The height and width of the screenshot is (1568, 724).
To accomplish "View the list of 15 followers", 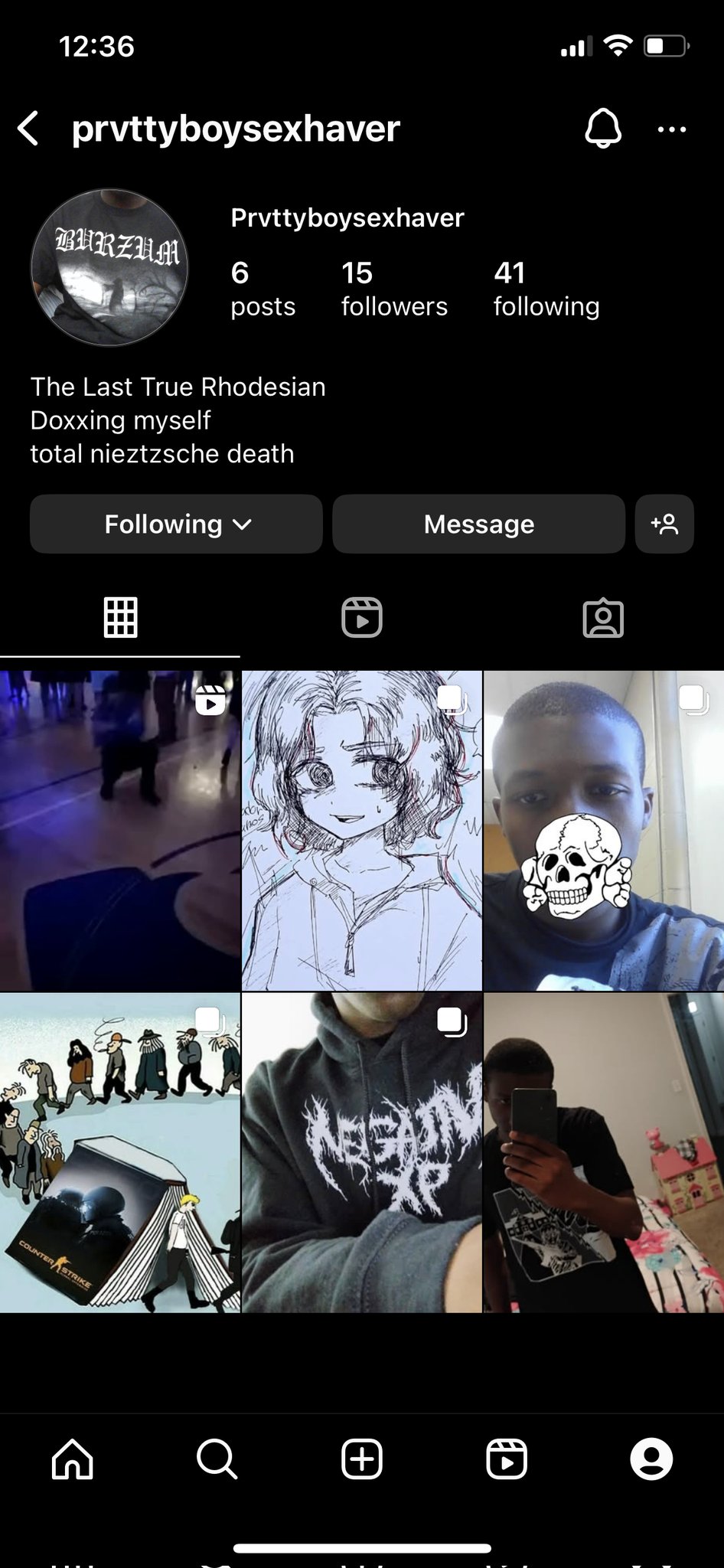I will 393,289.
